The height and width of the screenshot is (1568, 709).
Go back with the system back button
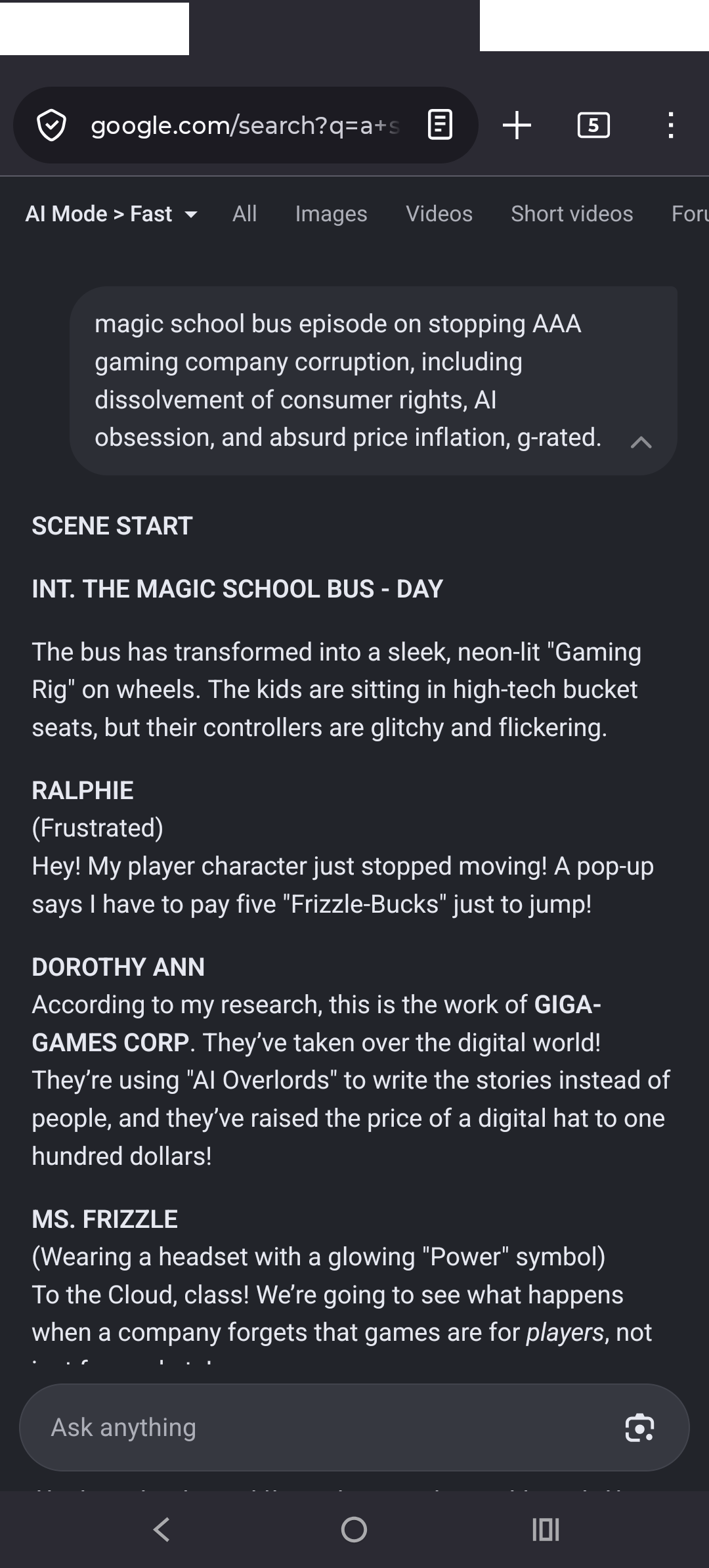(x=161, y=1529)
